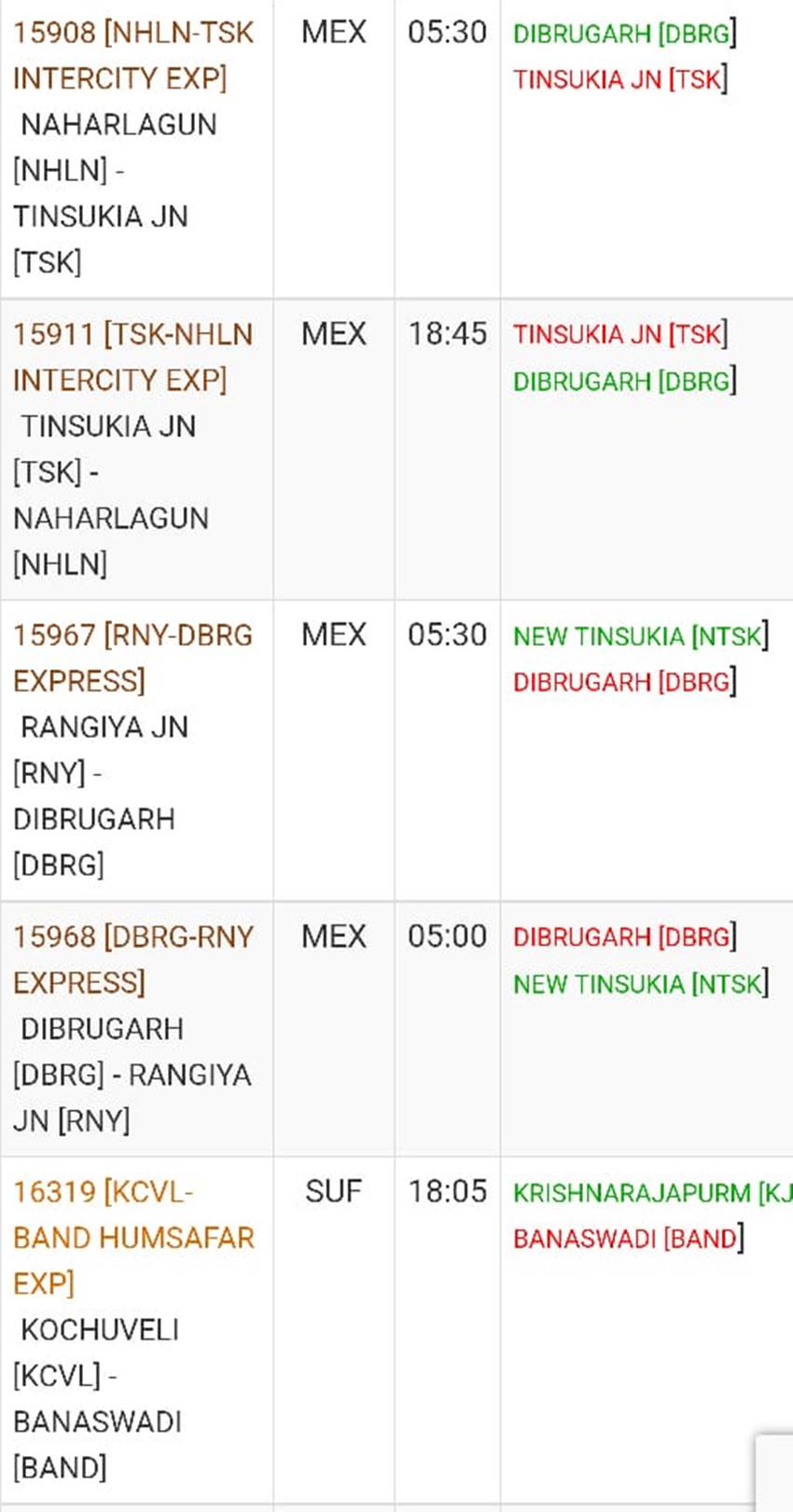Open train 15911 TSK-NHLN Intercity Exp
The image size is (793, 1512).
click(133, 356)
